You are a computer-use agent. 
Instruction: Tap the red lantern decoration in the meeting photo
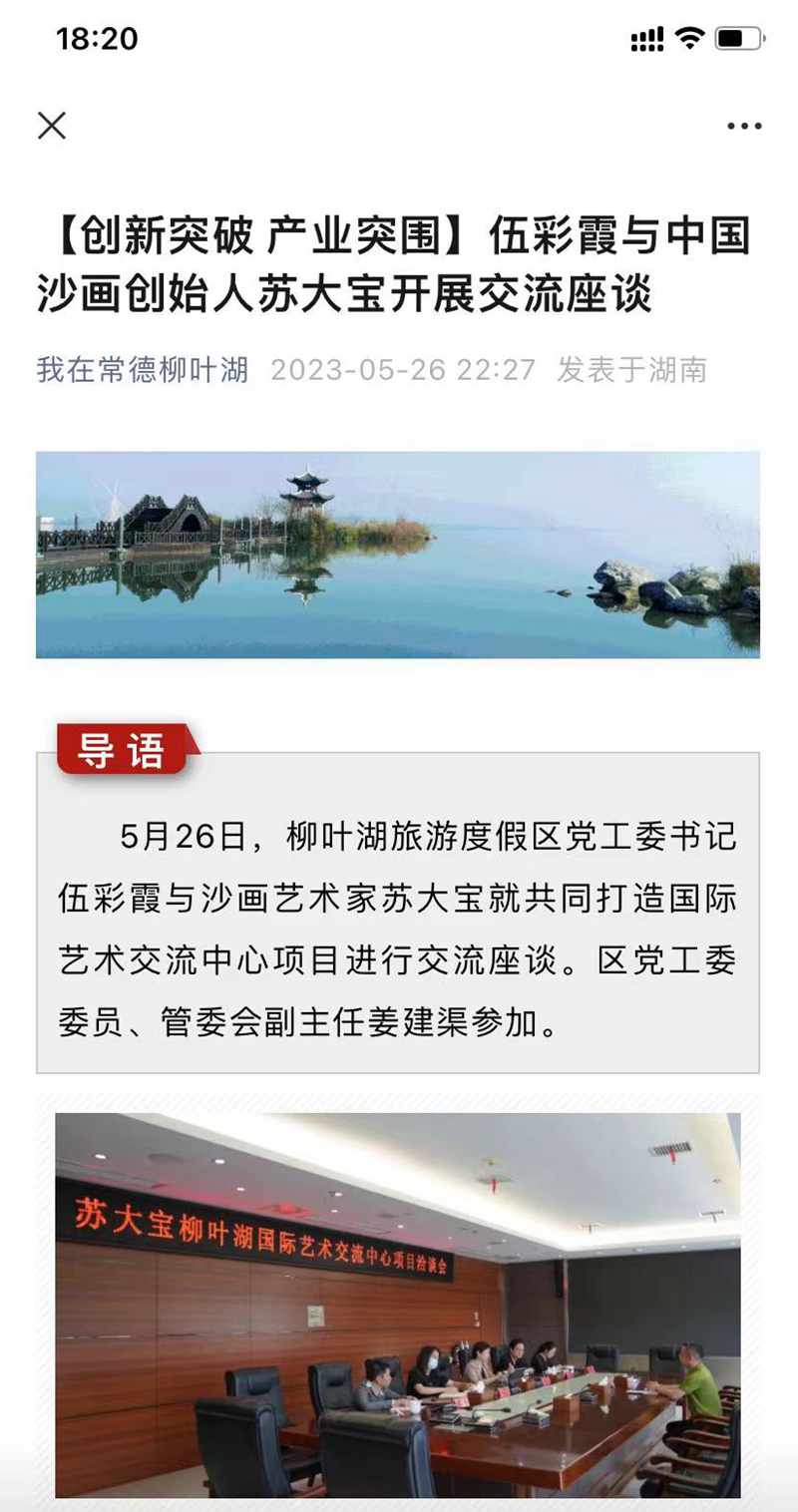click(x=493, y=1177)
